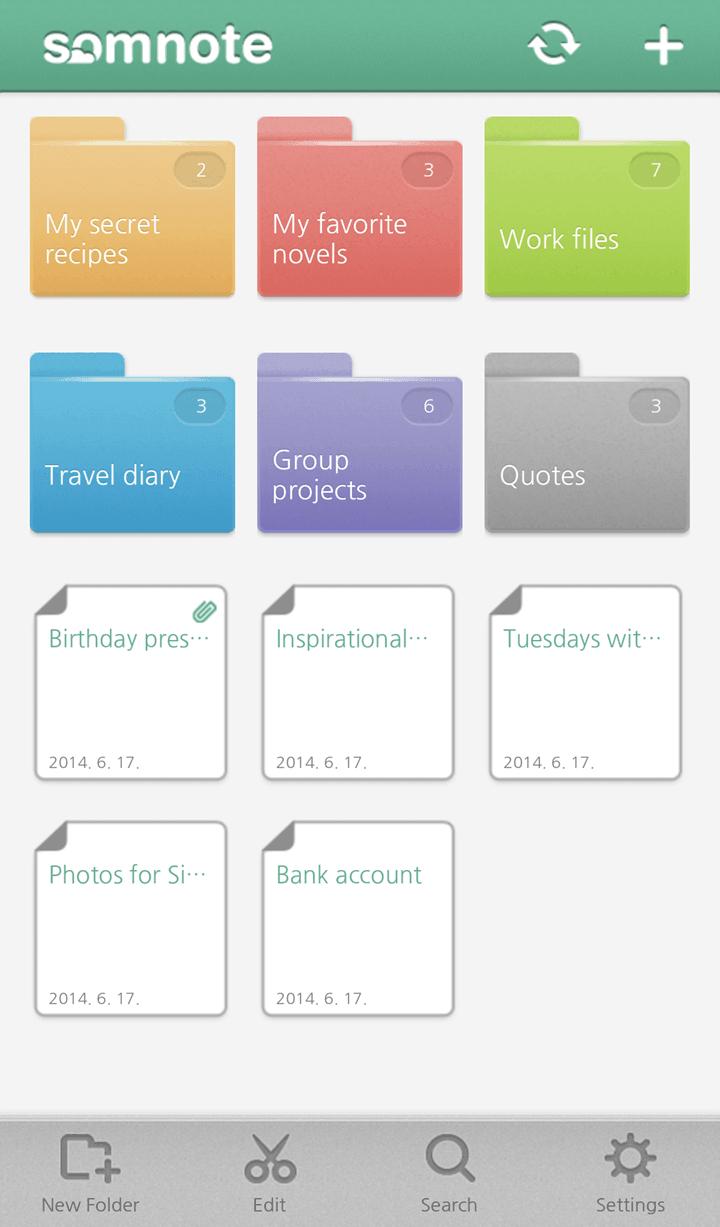Screen dimensions: 720x1227
Task: Open the Quotes folder
Action: [x=587, y=450]
